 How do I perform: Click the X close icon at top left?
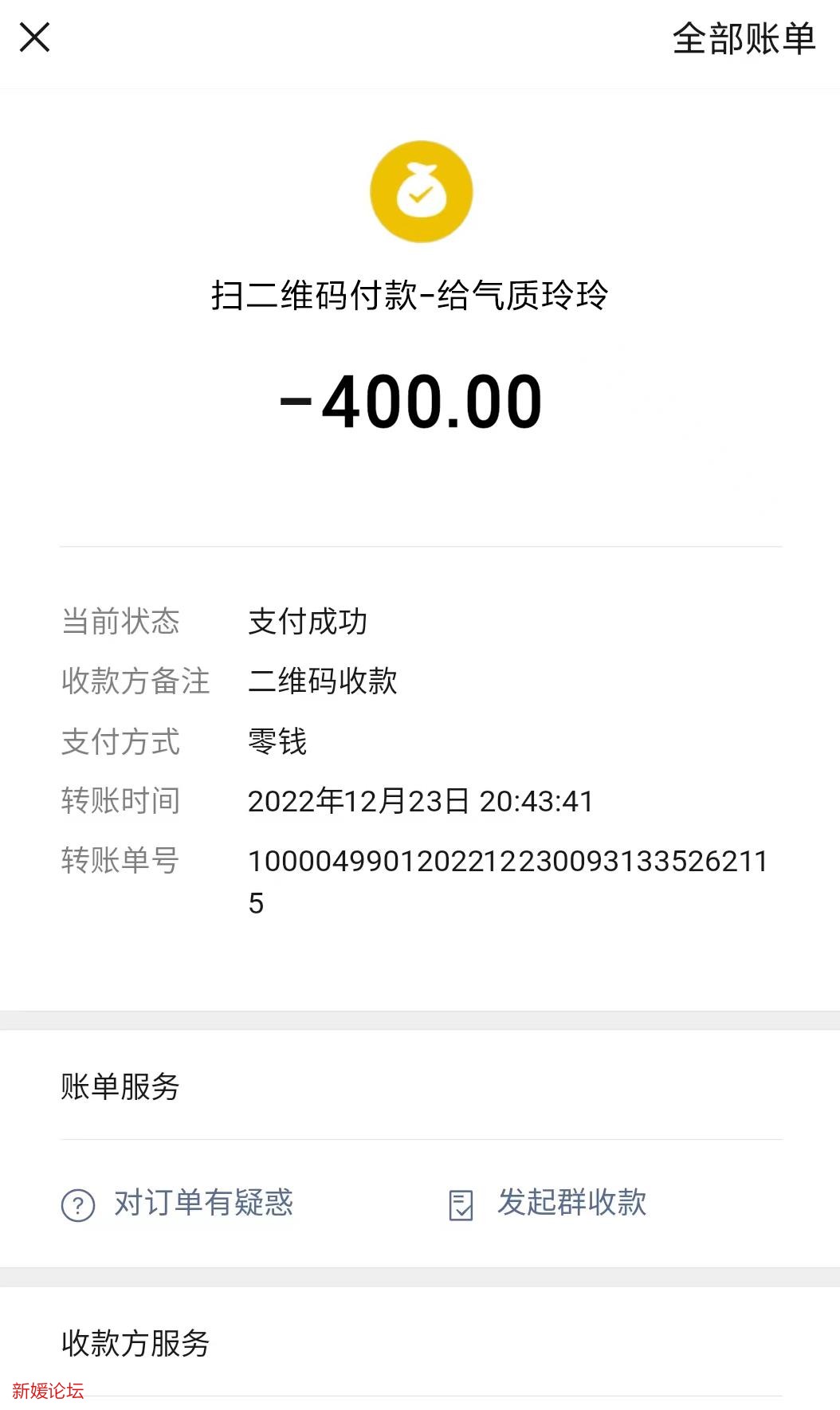(x=34, y=38)
